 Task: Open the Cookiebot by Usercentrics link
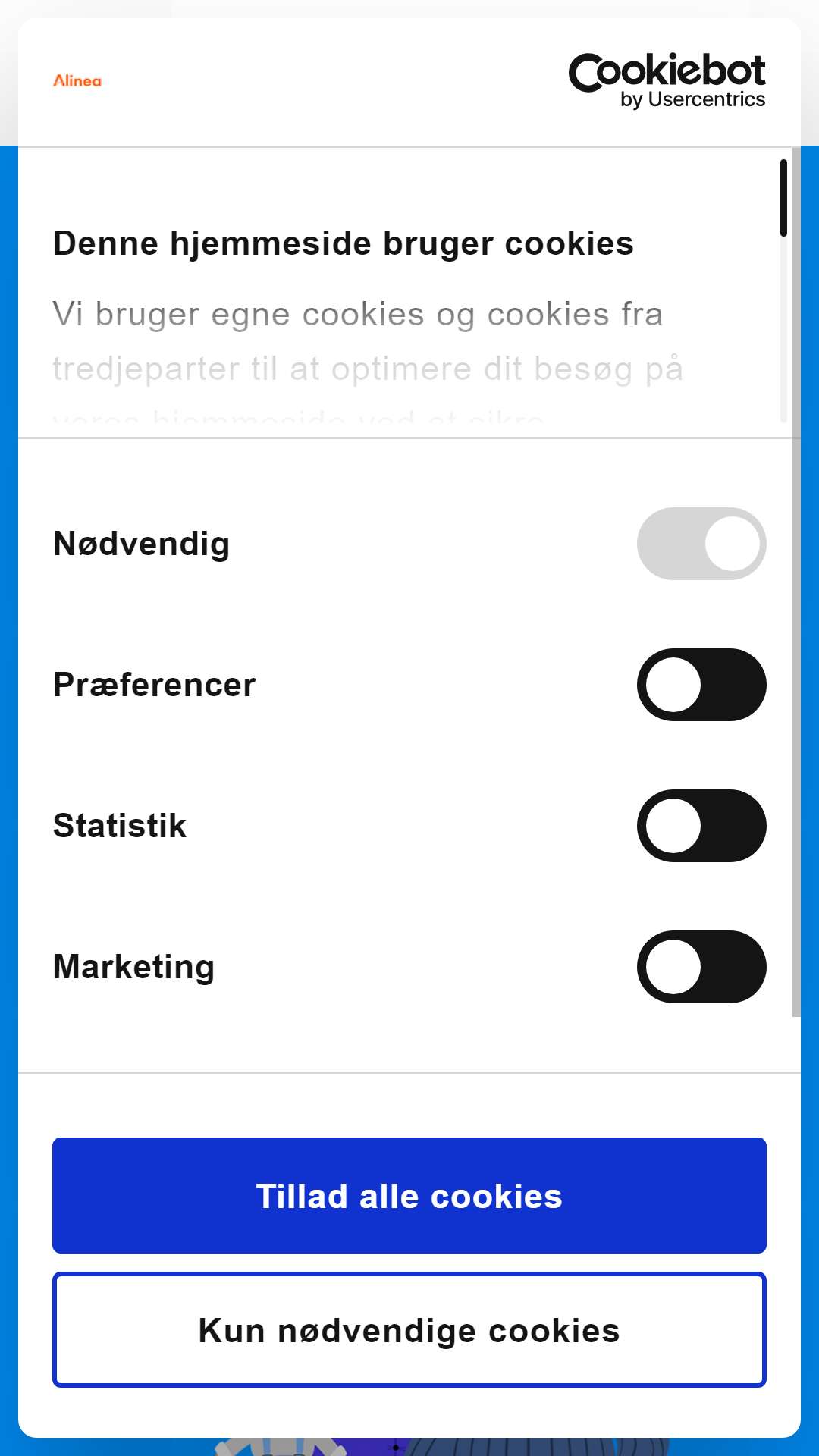(667, 81)
